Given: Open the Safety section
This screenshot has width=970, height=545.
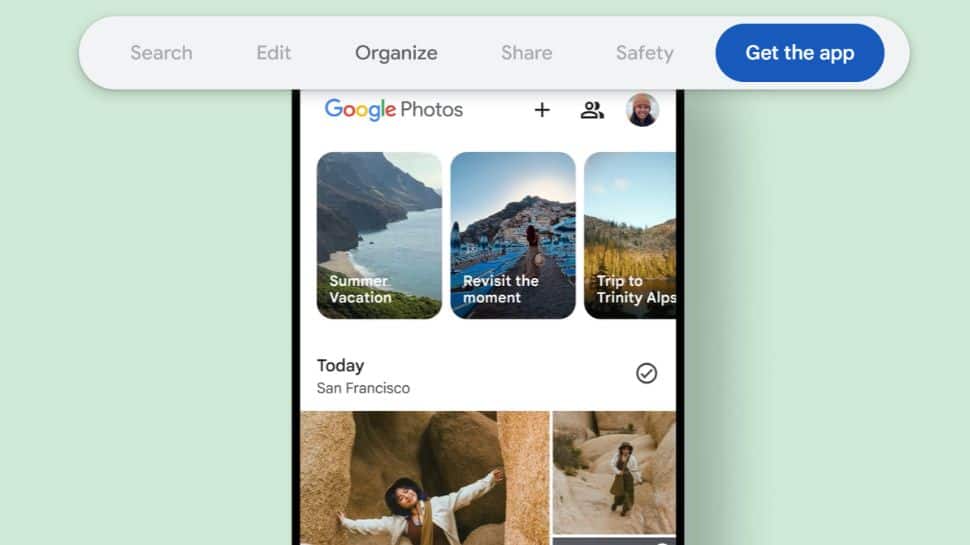Looking at the screenshot, I should click(644, 53).
